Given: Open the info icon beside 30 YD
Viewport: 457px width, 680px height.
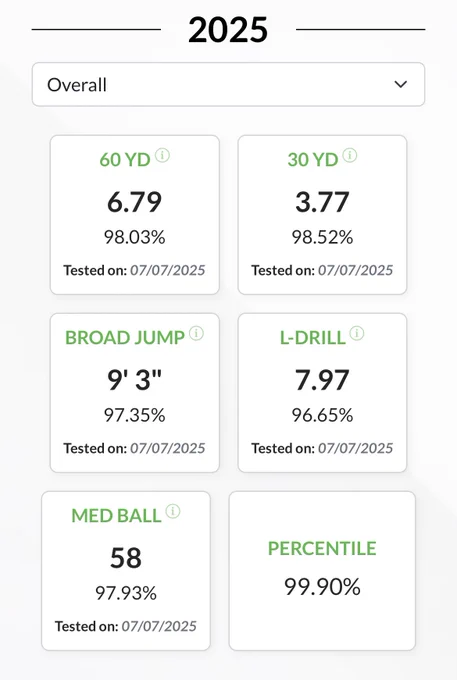Looking at the screenshot, I should pyautogui.click(x=350, y=155).
